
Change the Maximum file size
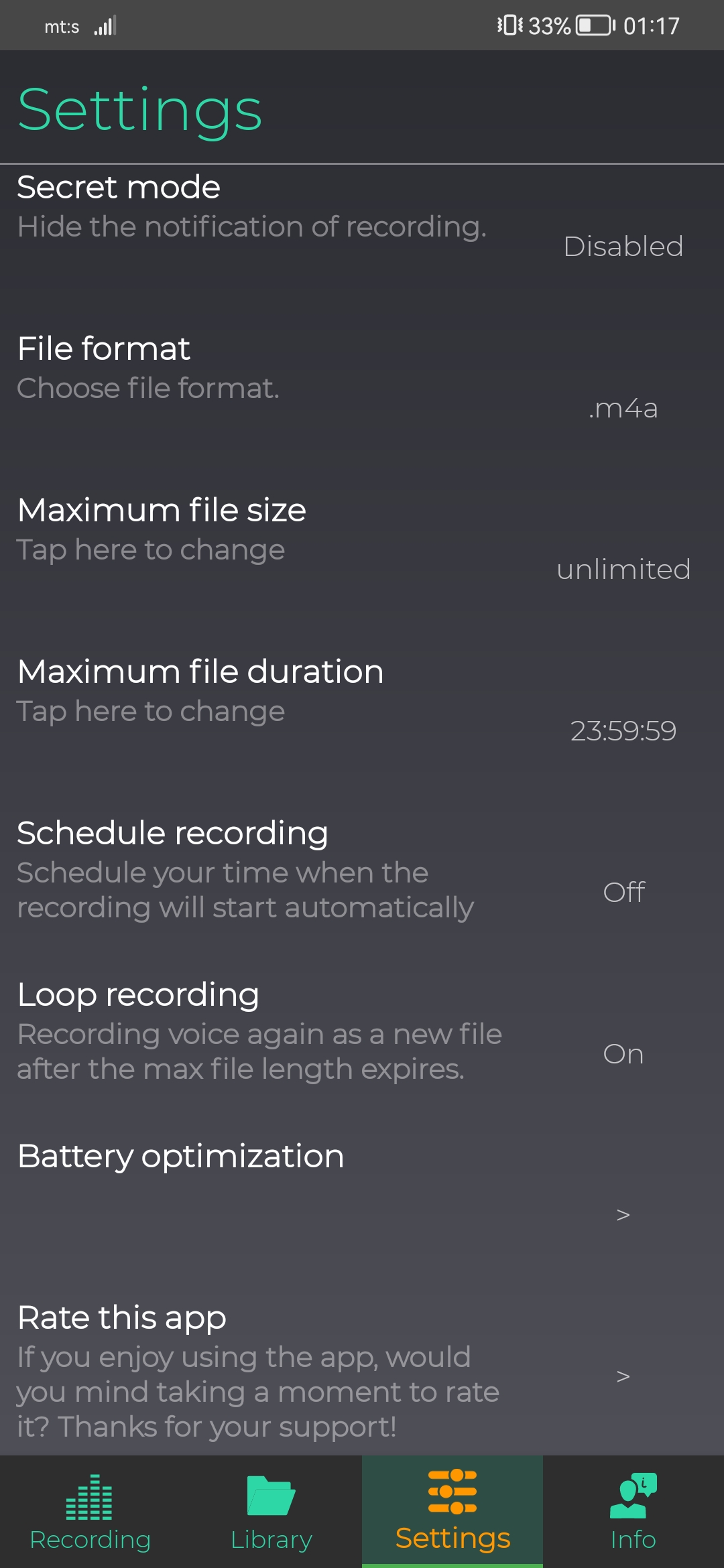click(x=623, y=569)
